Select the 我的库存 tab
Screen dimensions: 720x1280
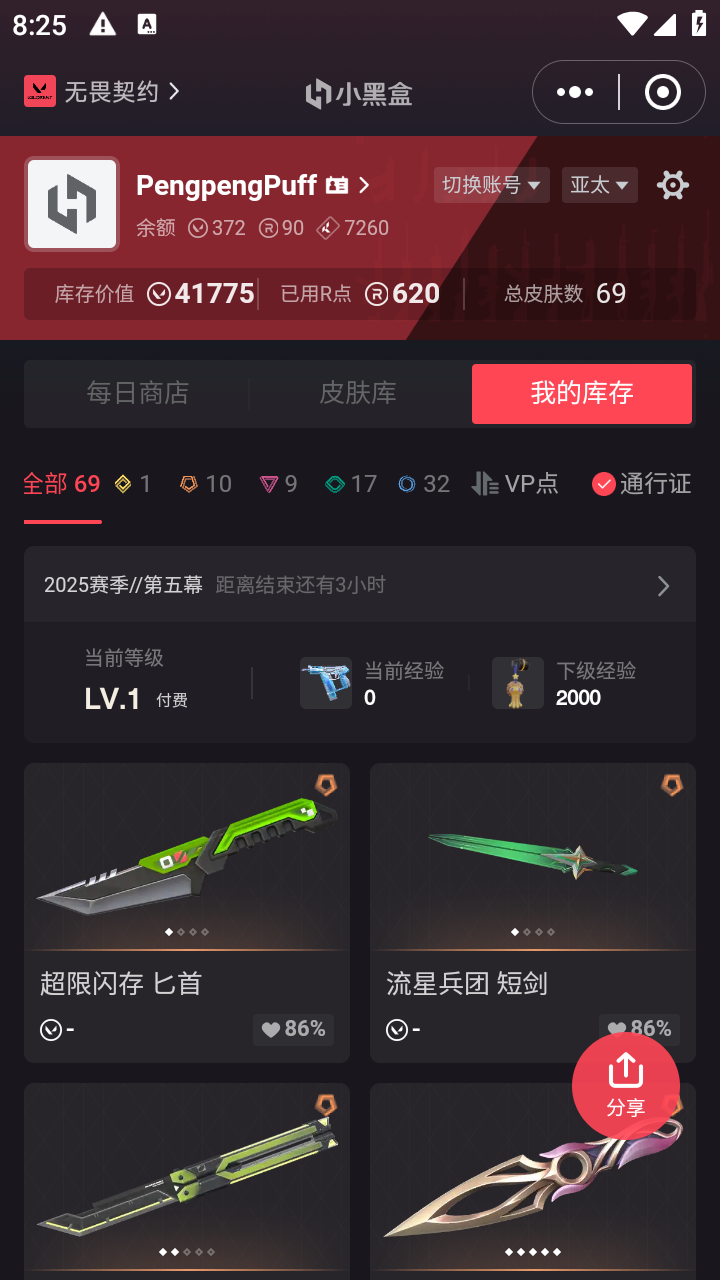[582, 393]
